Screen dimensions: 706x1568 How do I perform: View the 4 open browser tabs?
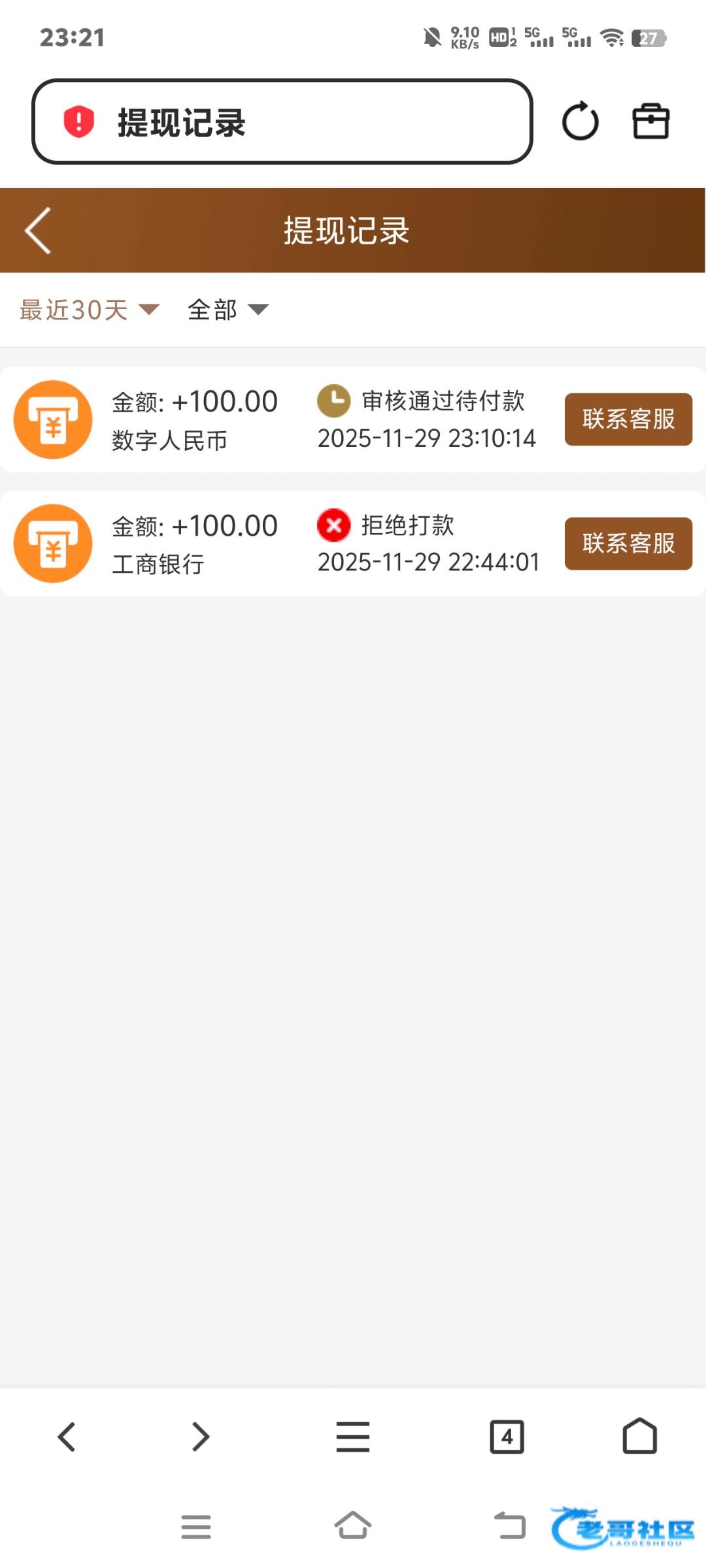[507, 1437]
